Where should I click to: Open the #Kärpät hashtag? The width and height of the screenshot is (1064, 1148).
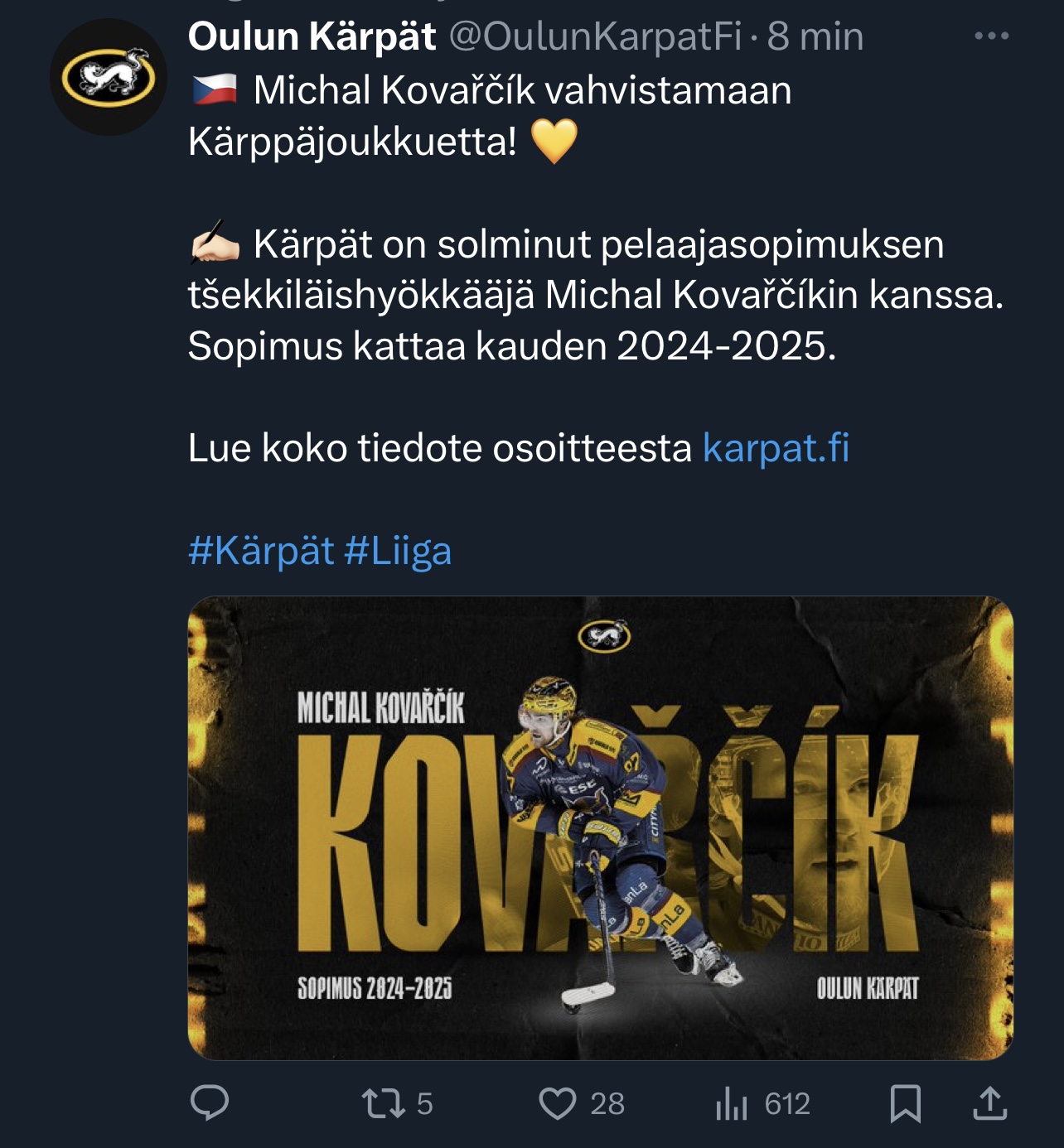(261, 551)
